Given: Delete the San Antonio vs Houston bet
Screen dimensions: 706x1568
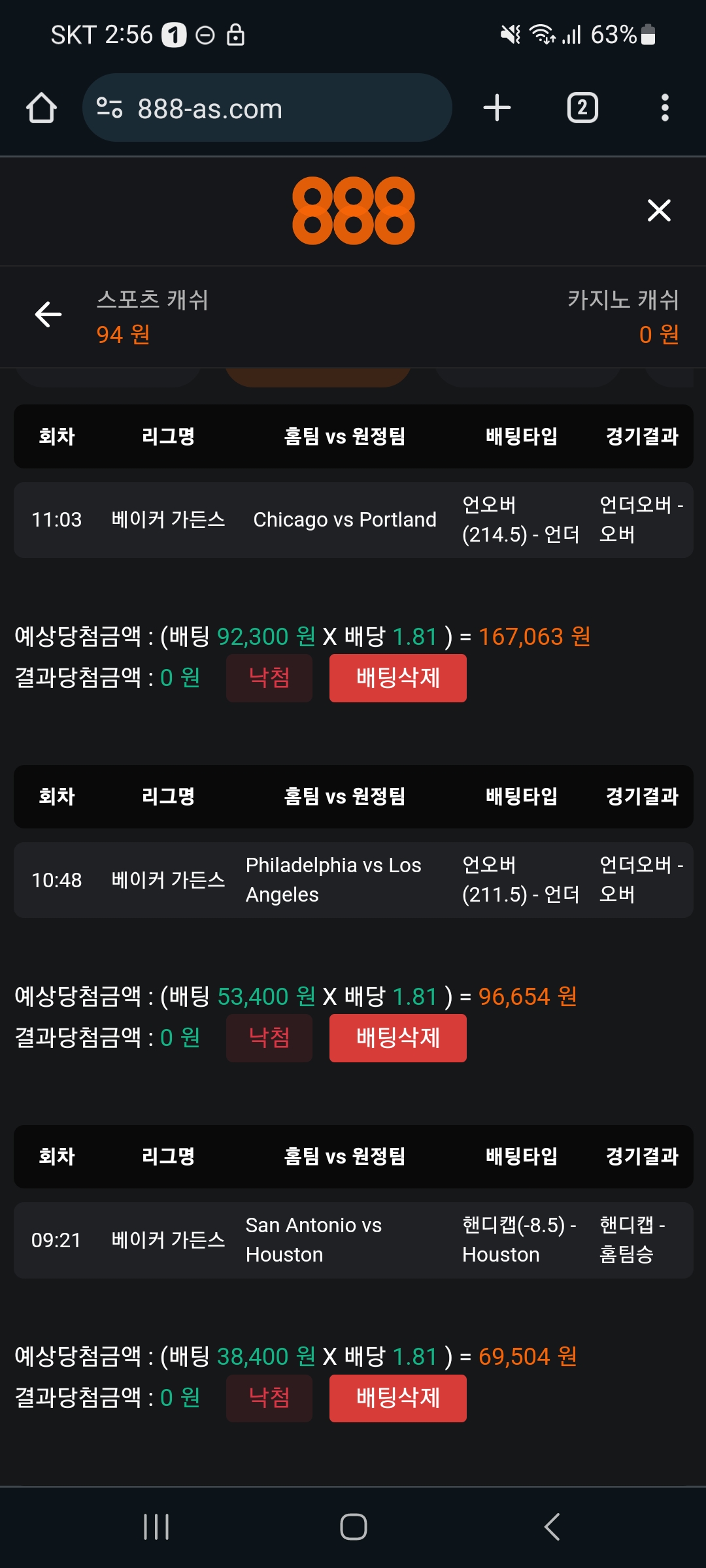Looking at the screenshot, I should click(397, 1398).
